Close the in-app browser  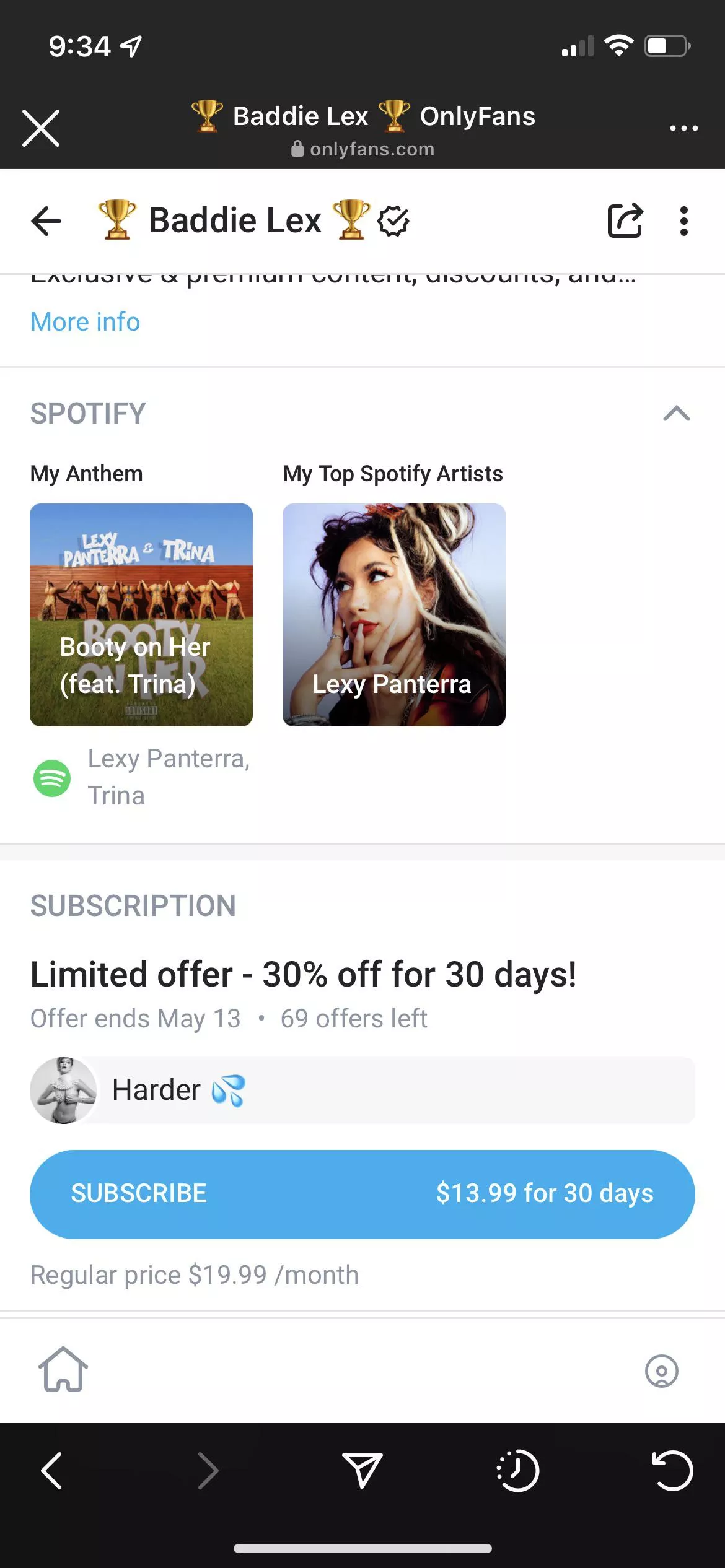(x=41, y=128)
